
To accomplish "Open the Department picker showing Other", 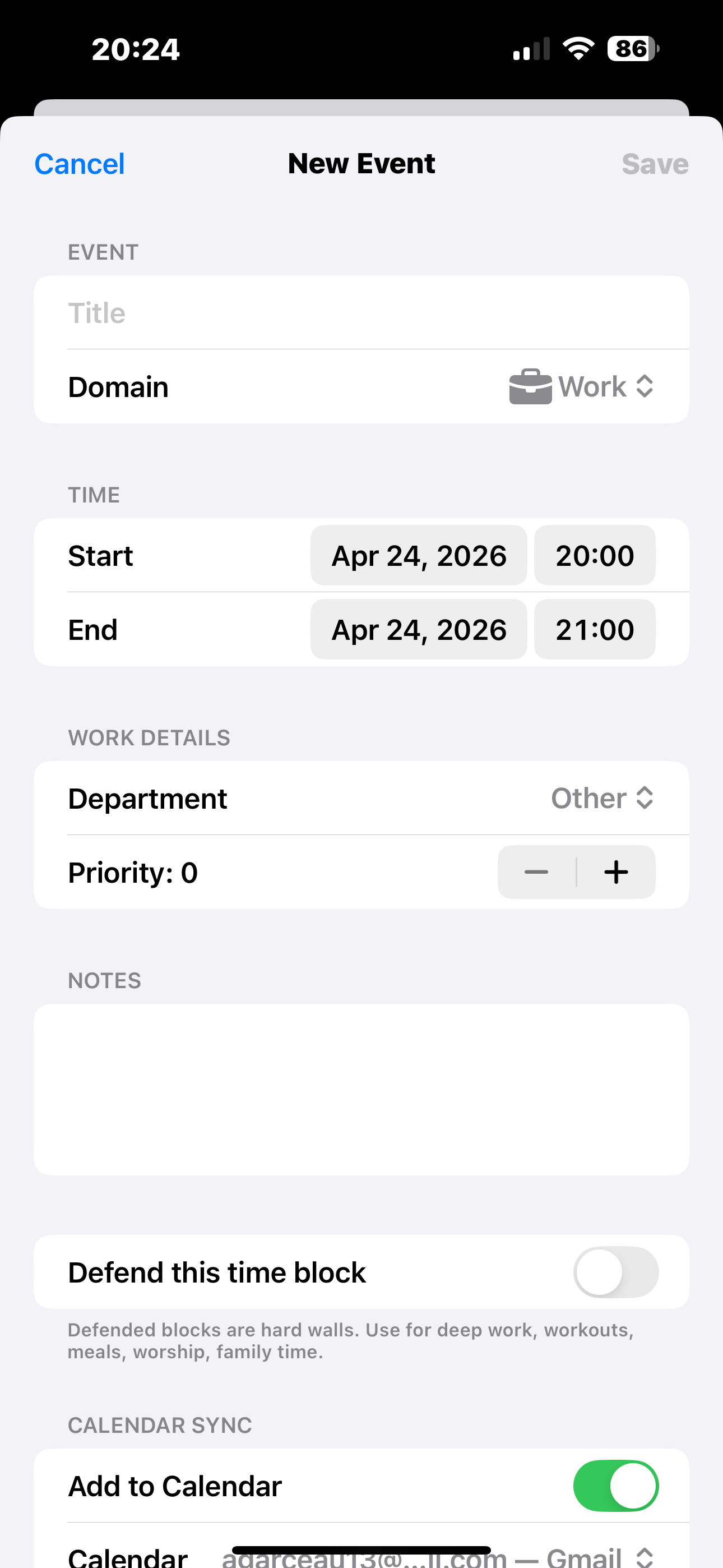I will [x=602, y=798].
